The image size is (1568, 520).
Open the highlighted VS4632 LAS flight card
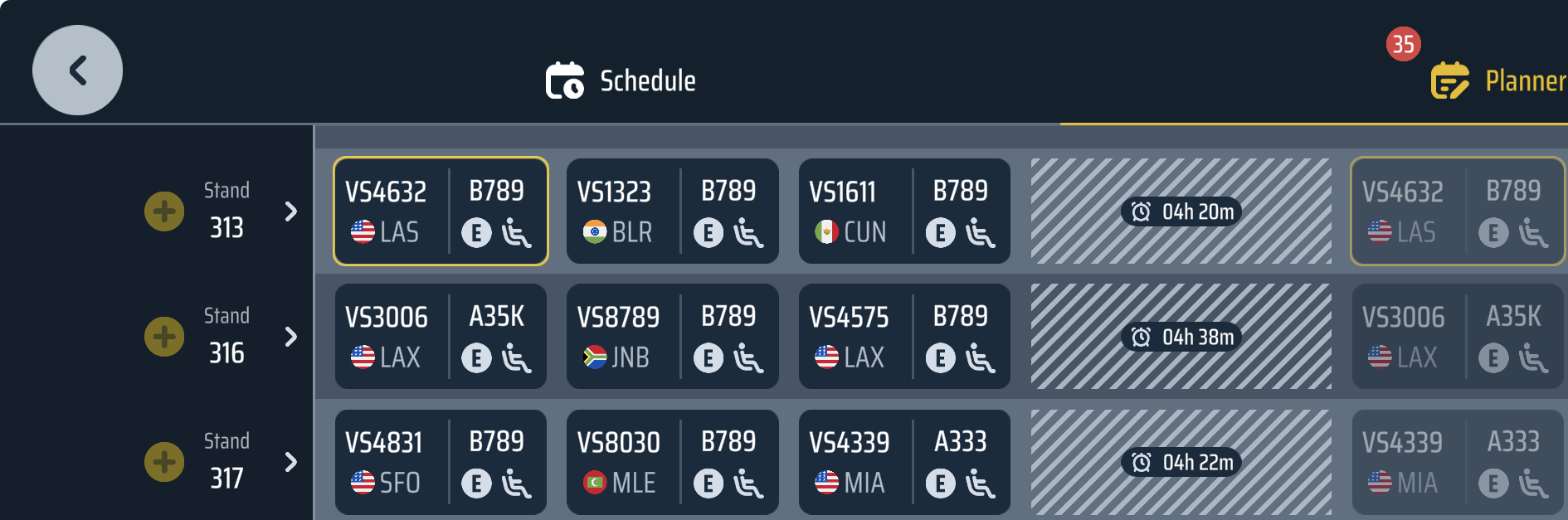click(x=441, y=211)
